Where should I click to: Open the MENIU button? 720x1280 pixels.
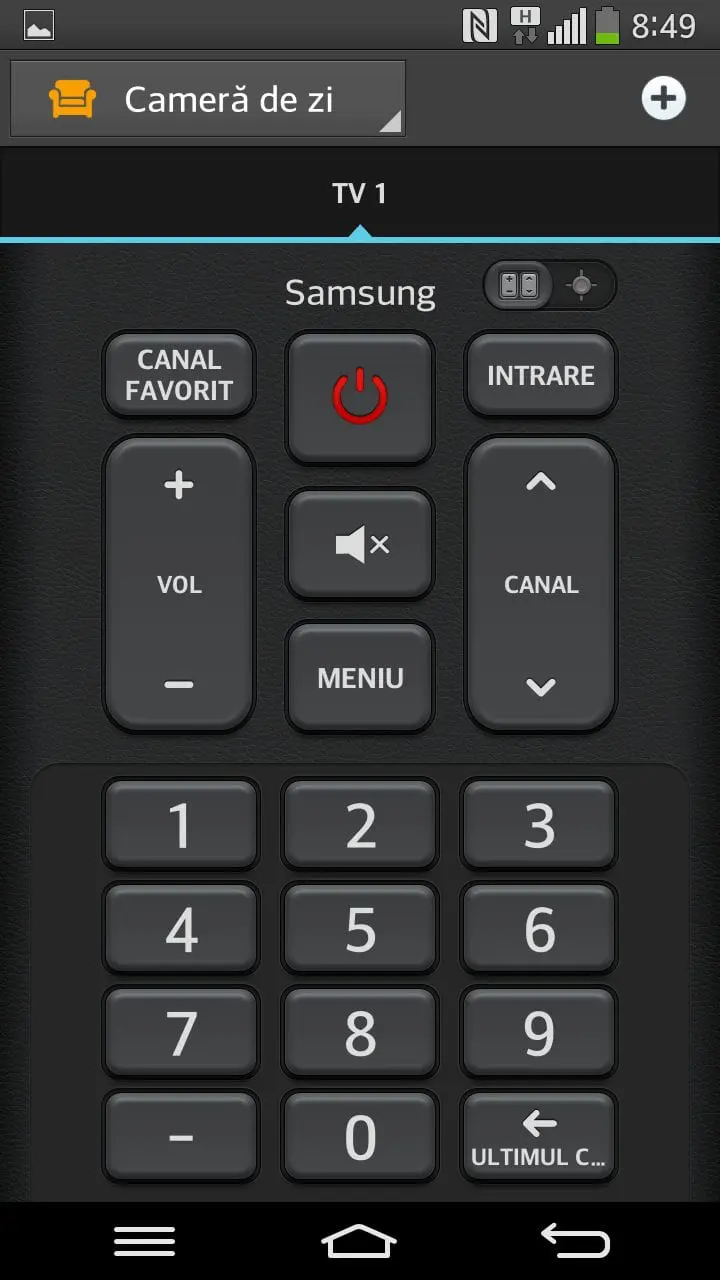[360, 678]
